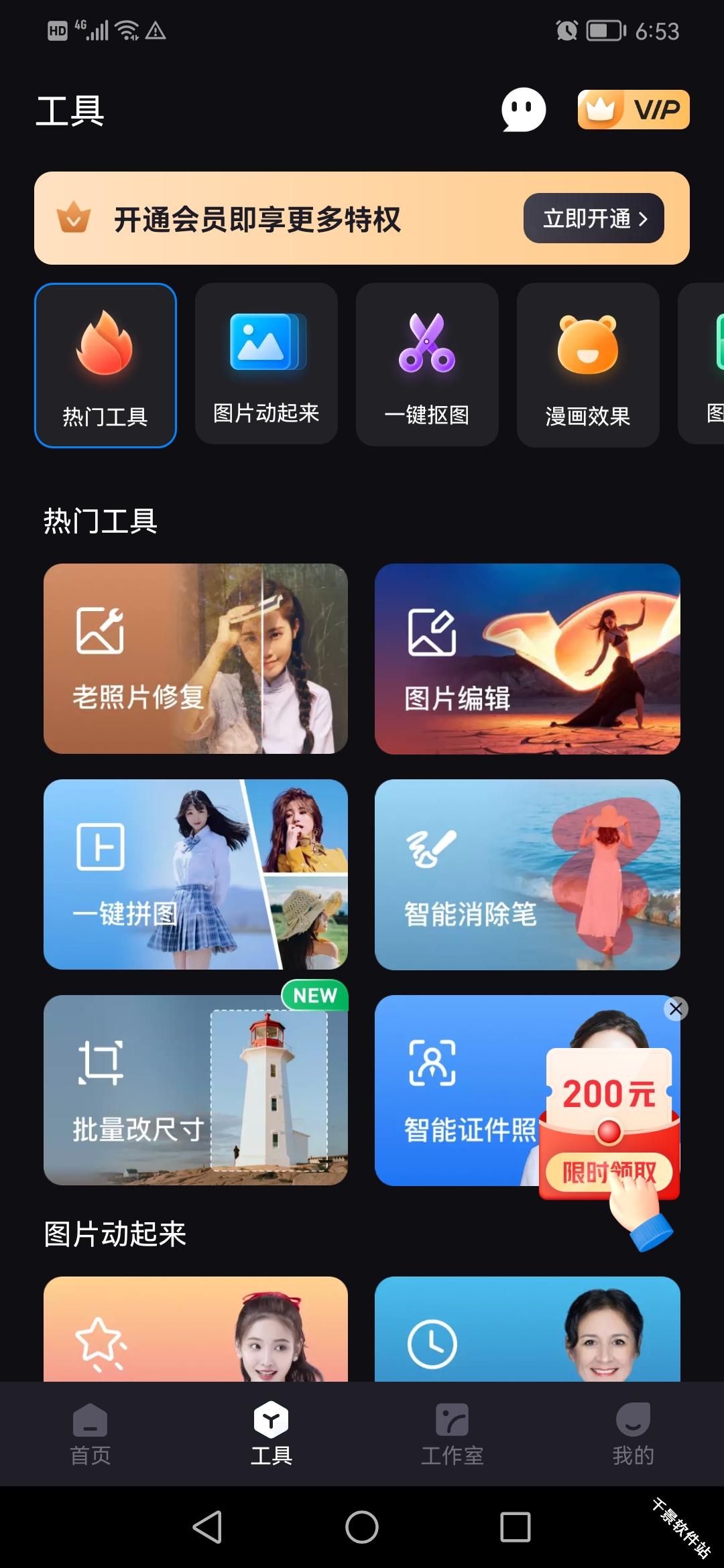
Task: Dismiss the 200元 red envelope popup
Action: click(676, 1008)
